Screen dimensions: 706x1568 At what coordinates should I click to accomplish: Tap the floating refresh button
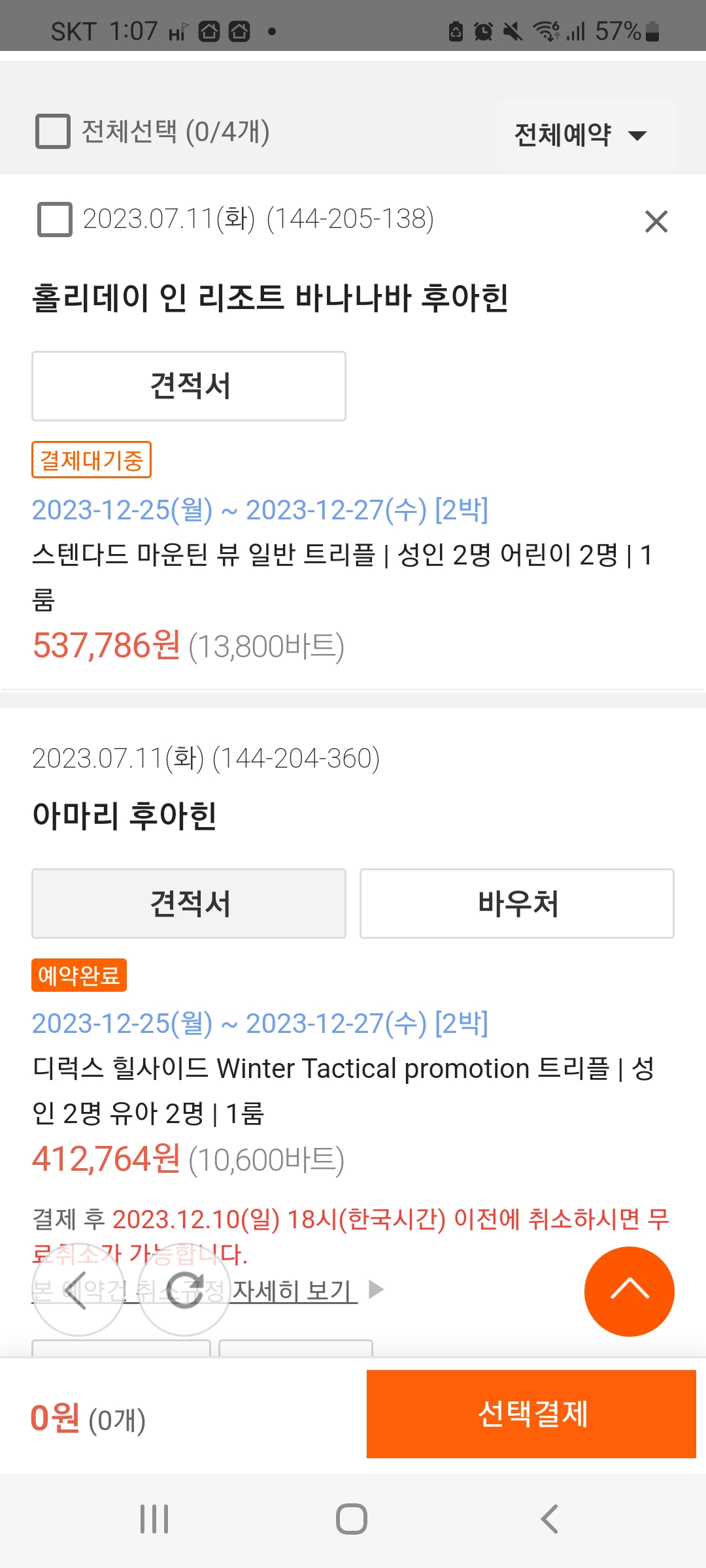[x=184, y=1290]
